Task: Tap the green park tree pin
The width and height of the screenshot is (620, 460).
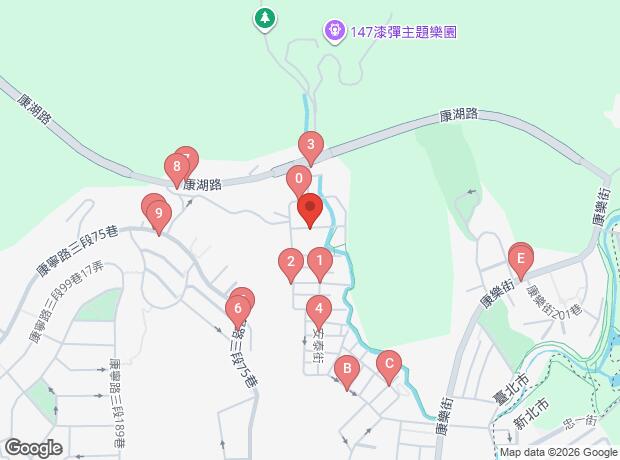Action: pos(265,18)
